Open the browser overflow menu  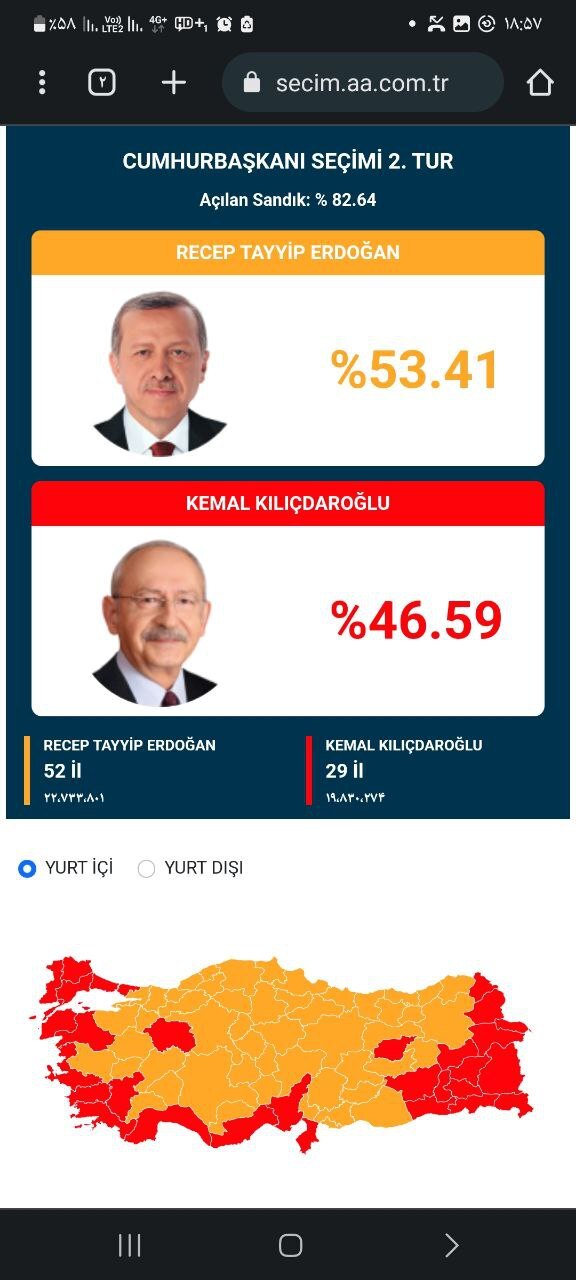point(41,82)
